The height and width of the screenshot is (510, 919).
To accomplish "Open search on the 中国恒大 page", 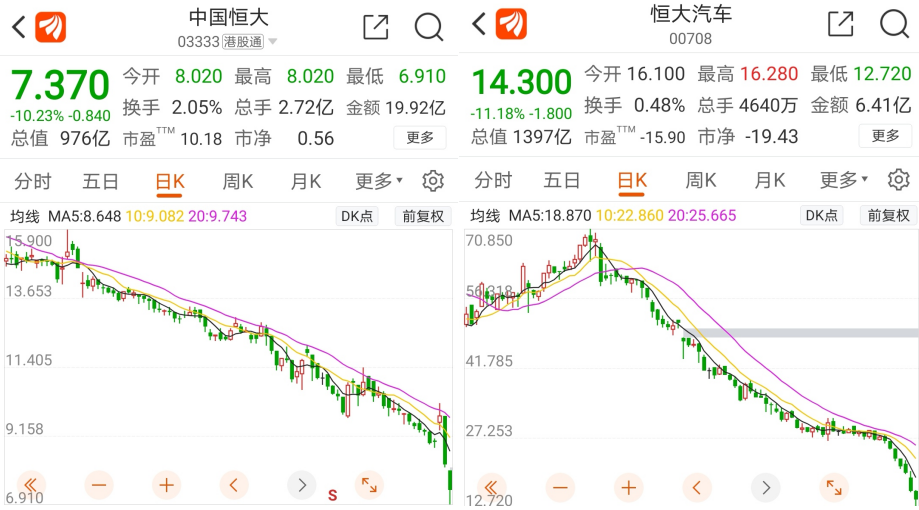I will 429,27.
